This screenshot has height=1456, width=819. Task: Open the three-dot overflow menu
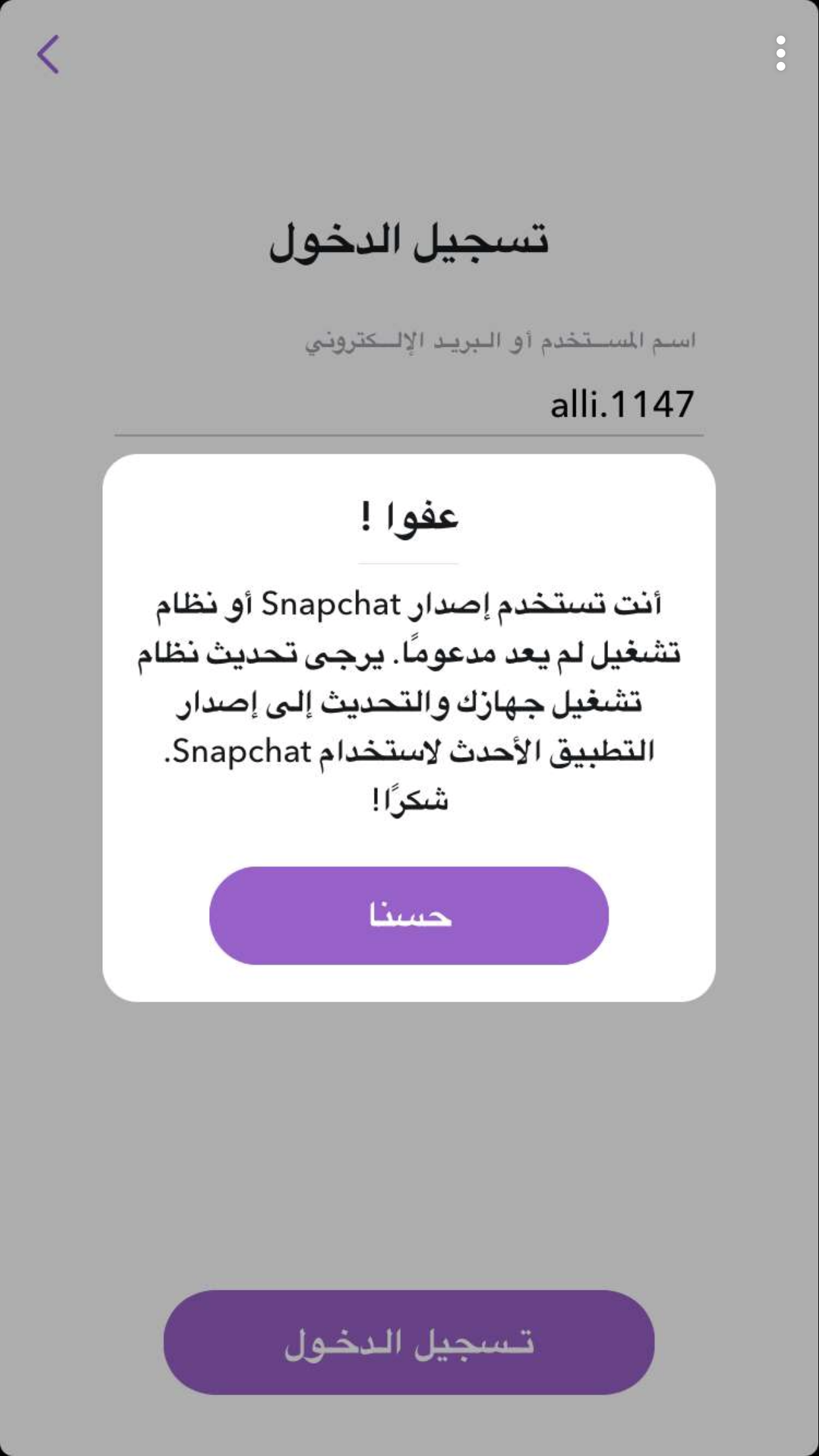(780, 53)
